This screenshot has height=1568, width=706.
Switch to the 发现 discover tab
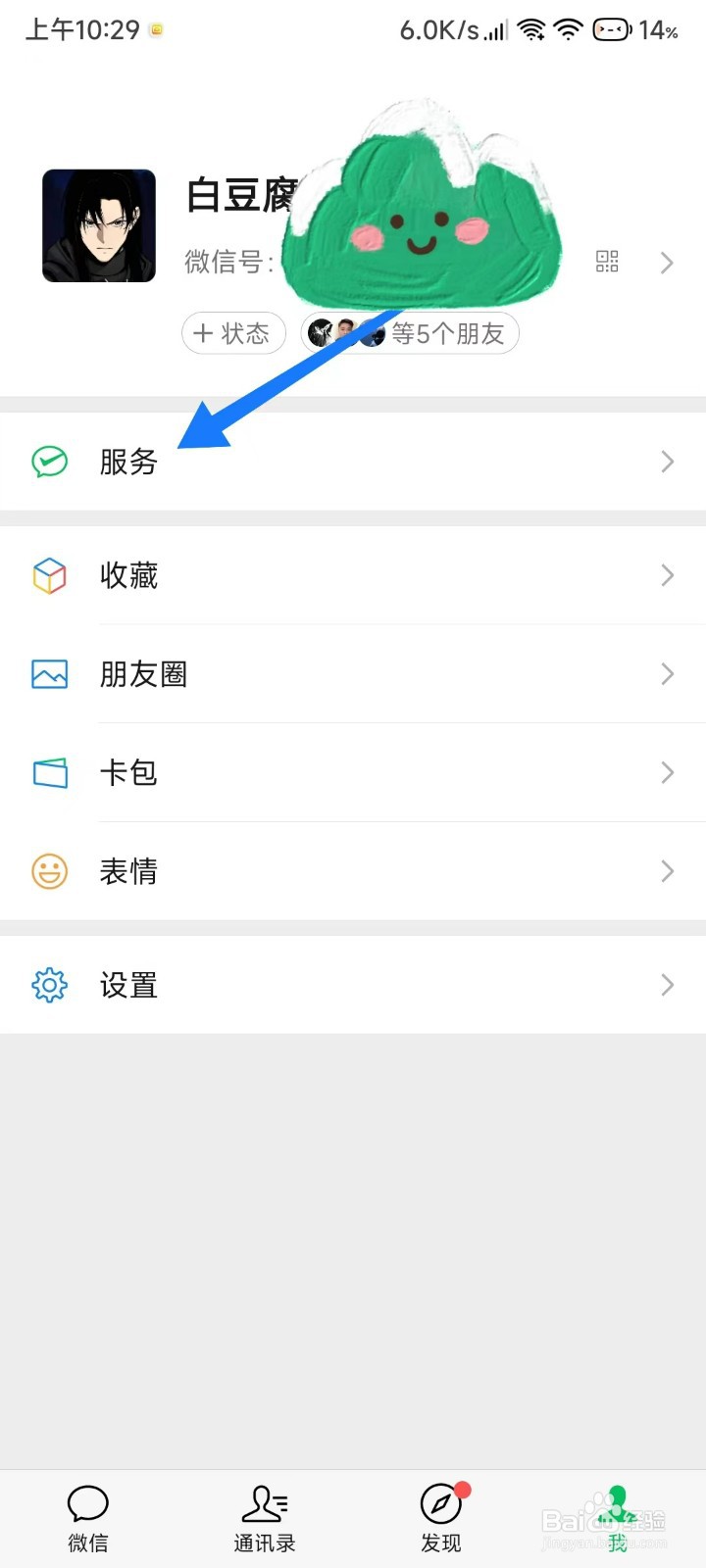441,1517
